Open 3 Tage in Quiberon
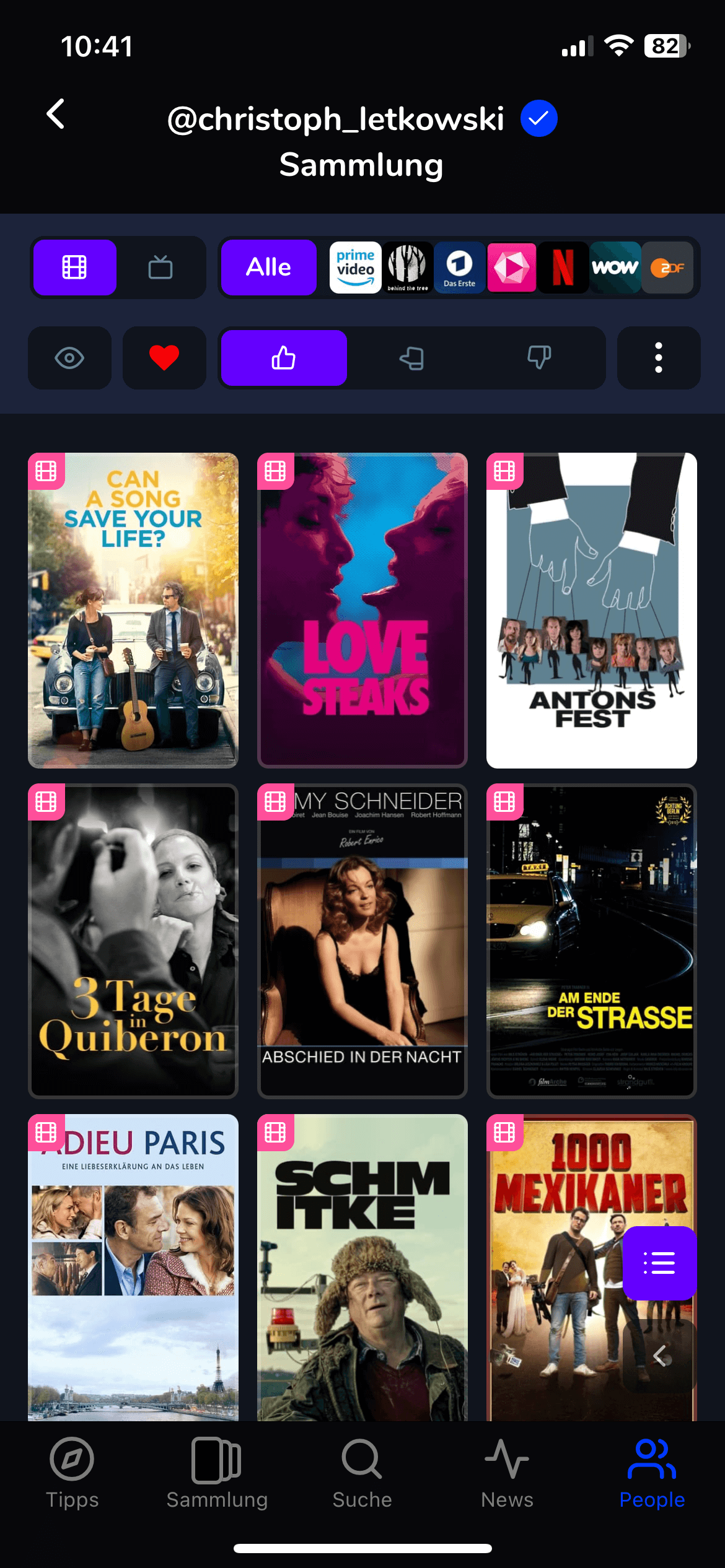 tap(133, 941)
